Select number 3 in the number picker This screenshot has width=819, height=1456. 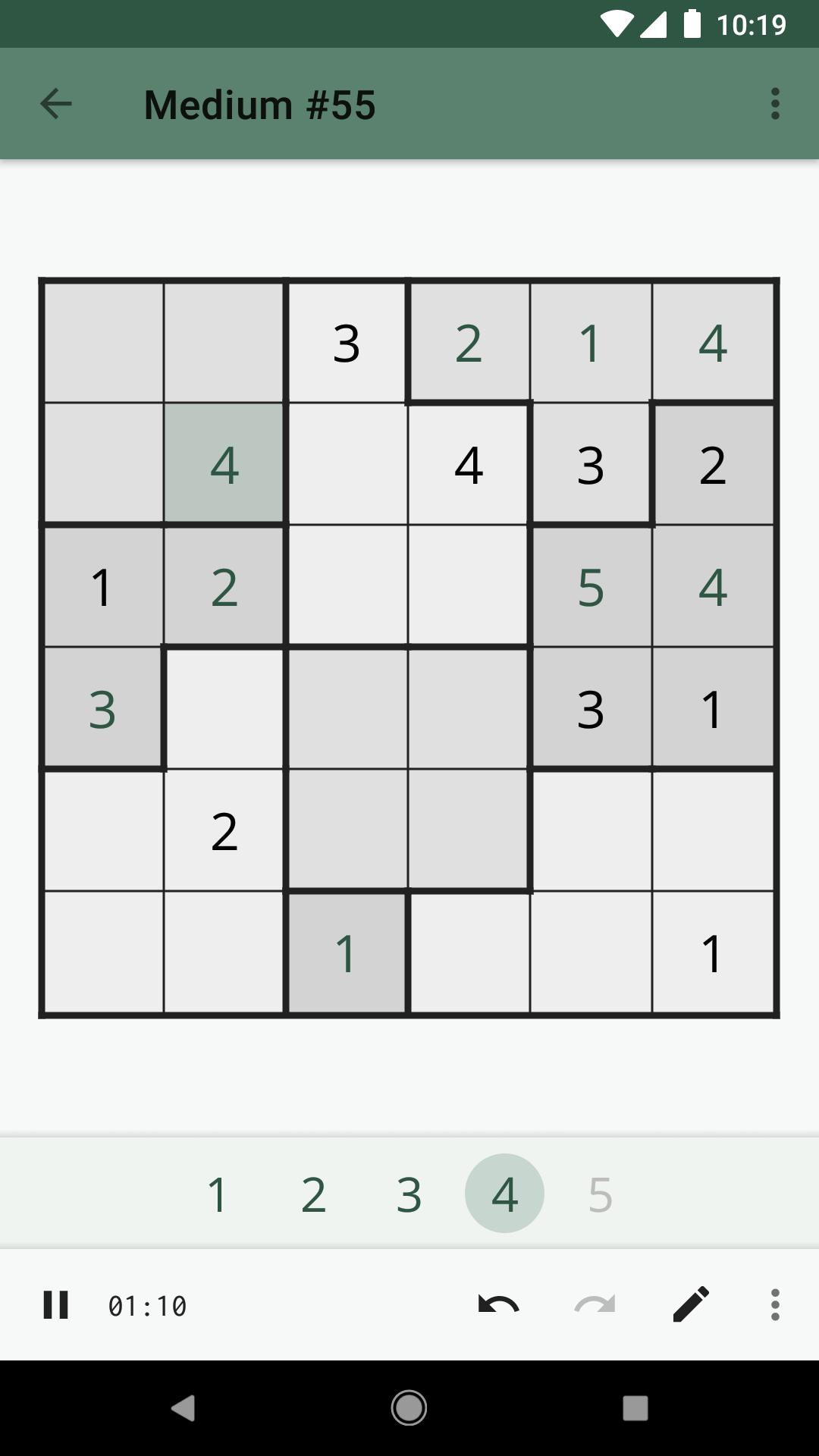pyautogui.click(x=409, y=1194)
